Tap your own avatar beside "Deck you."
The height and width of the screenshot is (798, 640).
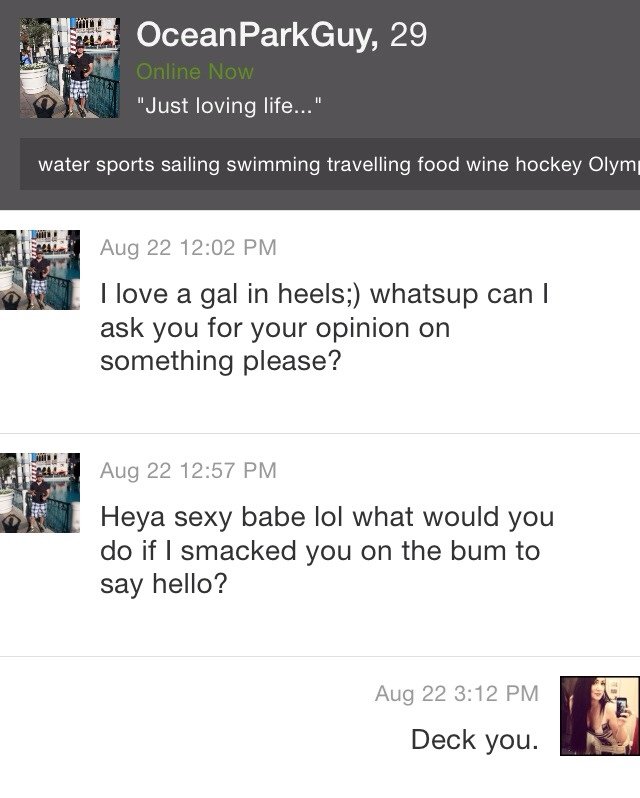tap(599, 715)
